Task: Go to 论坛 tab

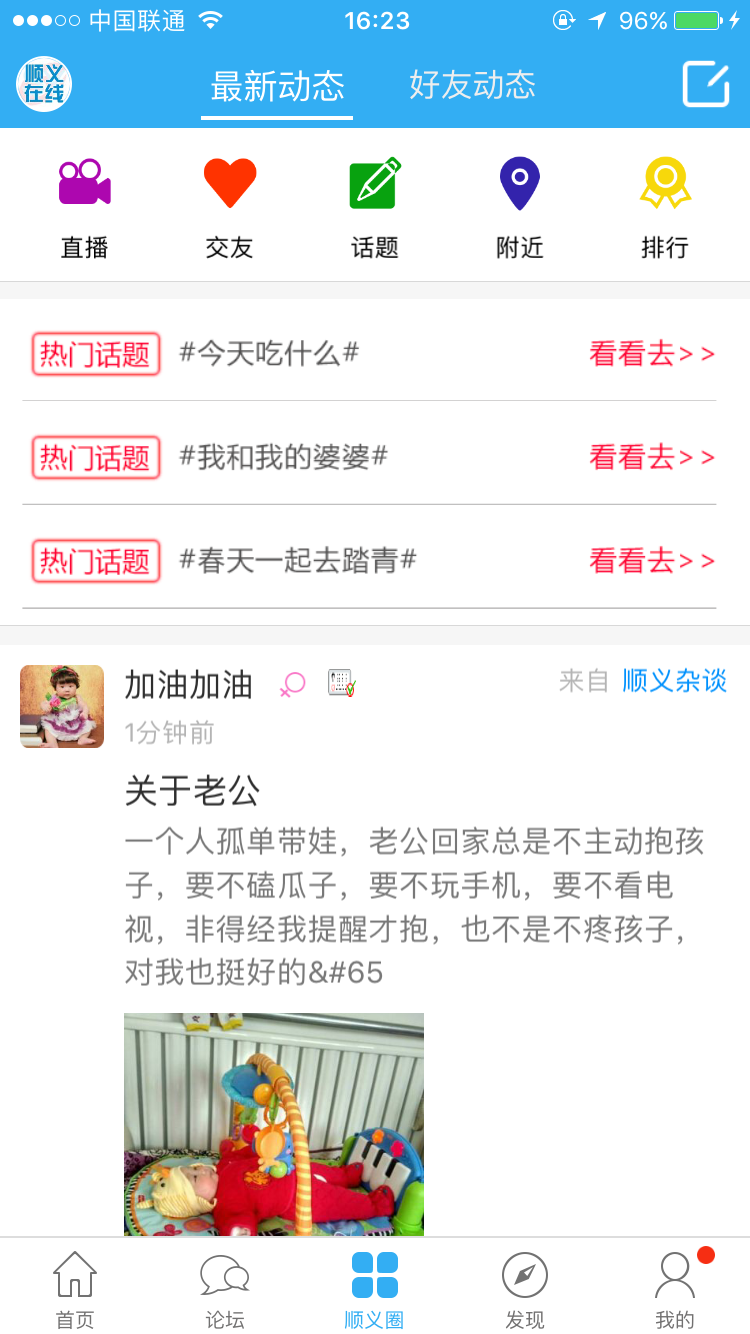Action: tap(225, 1289)
